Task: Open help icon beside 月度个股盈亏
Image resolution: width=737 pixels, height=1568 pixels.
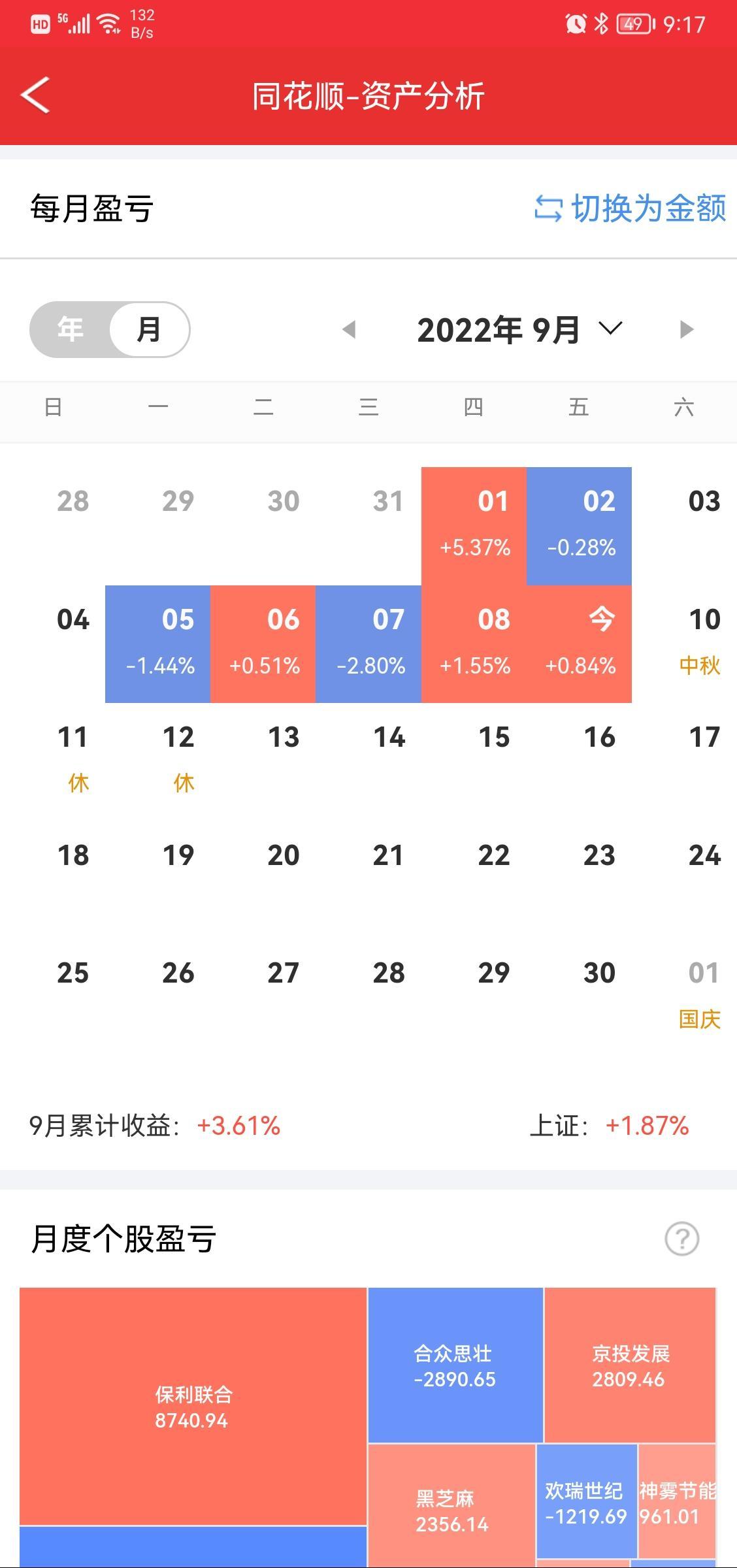Action: (x=681, y=1239)
